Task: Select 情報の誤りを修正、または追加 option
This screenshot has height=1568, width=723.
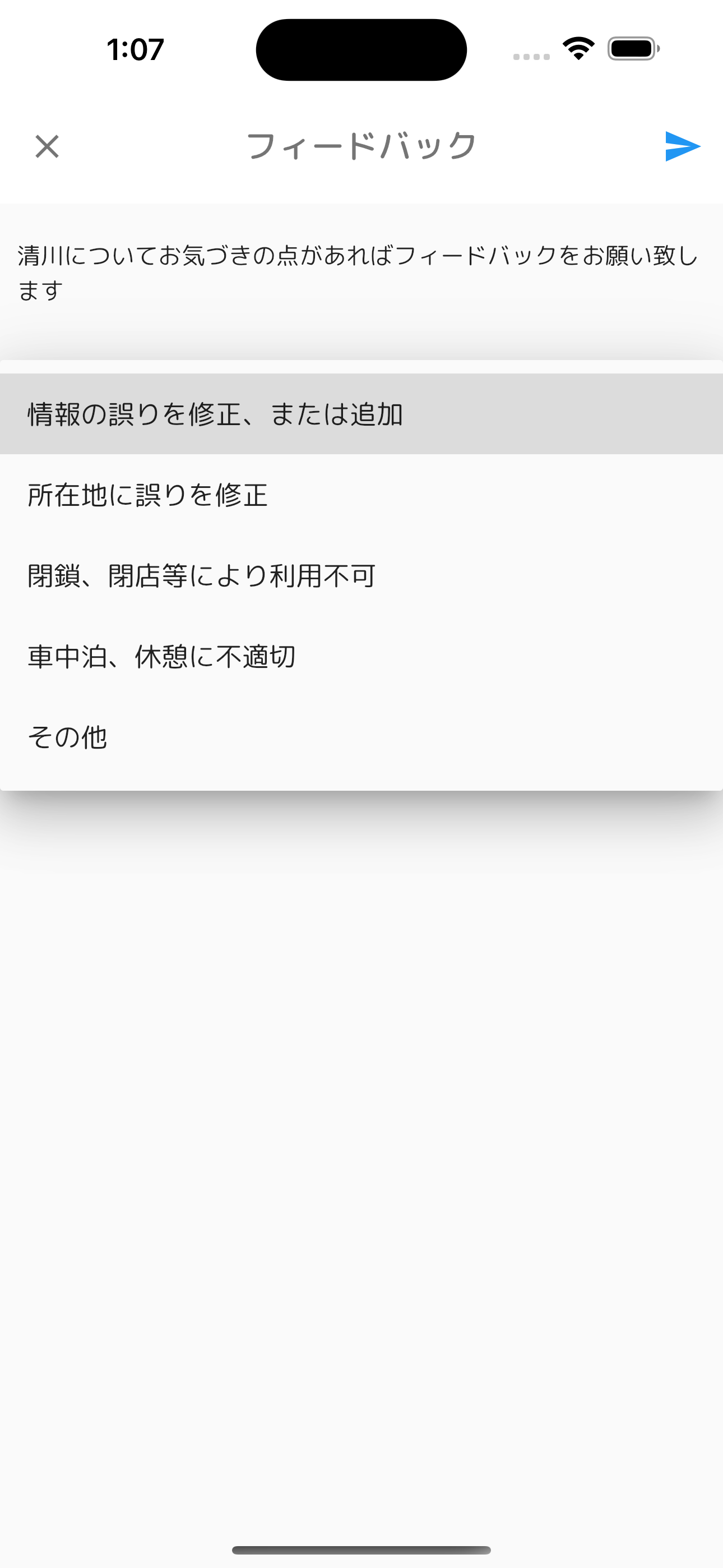Action: (361, 414)
